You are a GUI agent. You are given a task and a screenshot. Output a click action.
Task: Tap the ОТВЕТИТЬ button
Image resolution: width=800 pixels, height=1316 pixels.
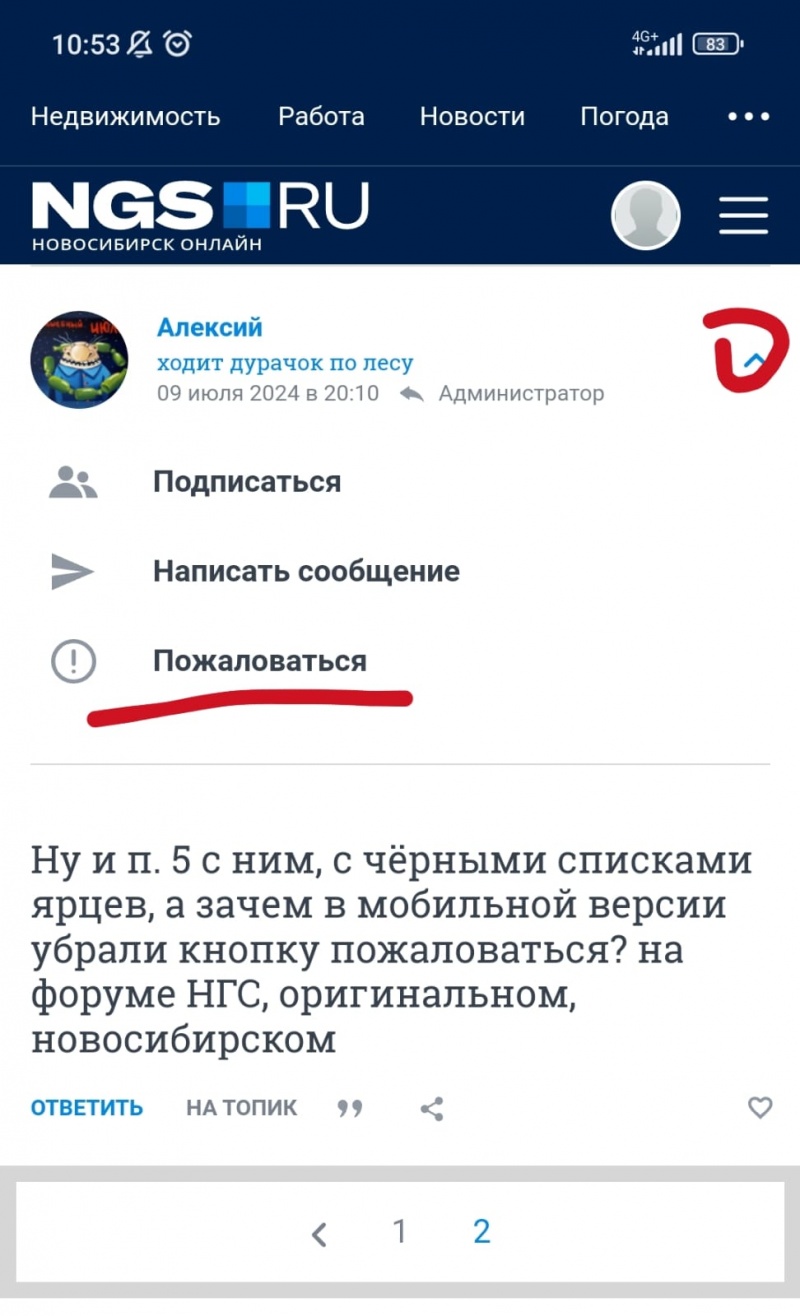(87, 1108)
